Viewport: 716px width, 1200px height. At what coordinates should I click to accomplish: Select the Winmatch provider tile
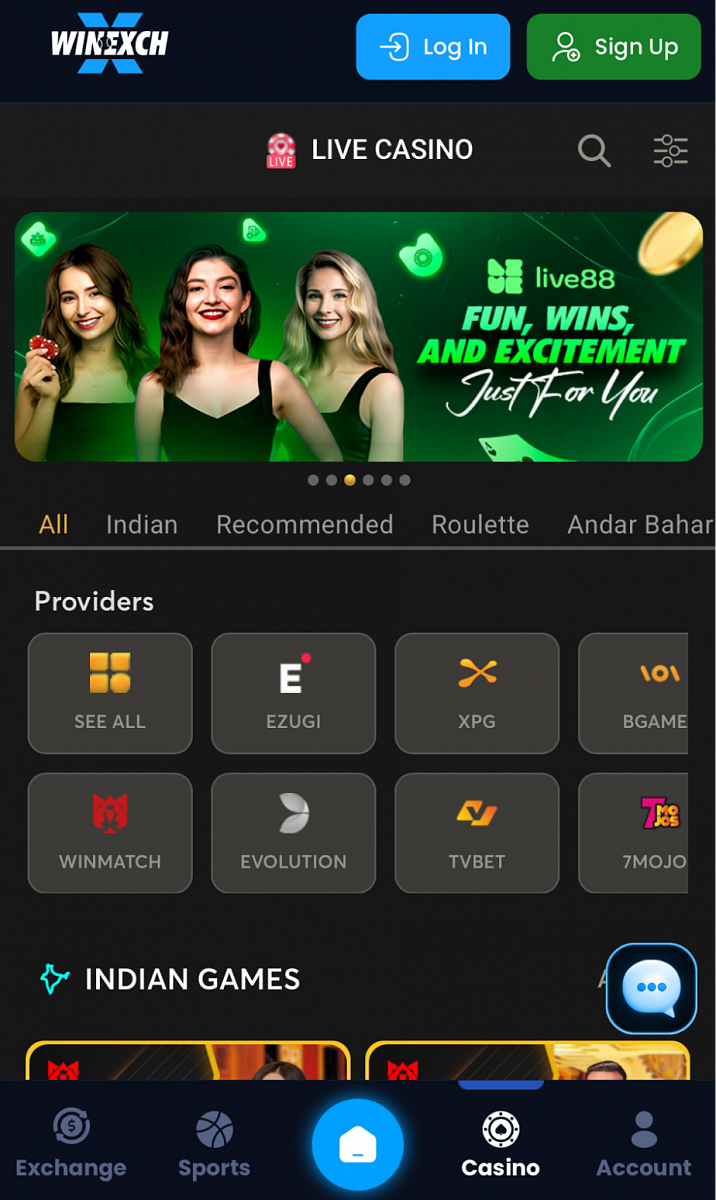[110, 833]
